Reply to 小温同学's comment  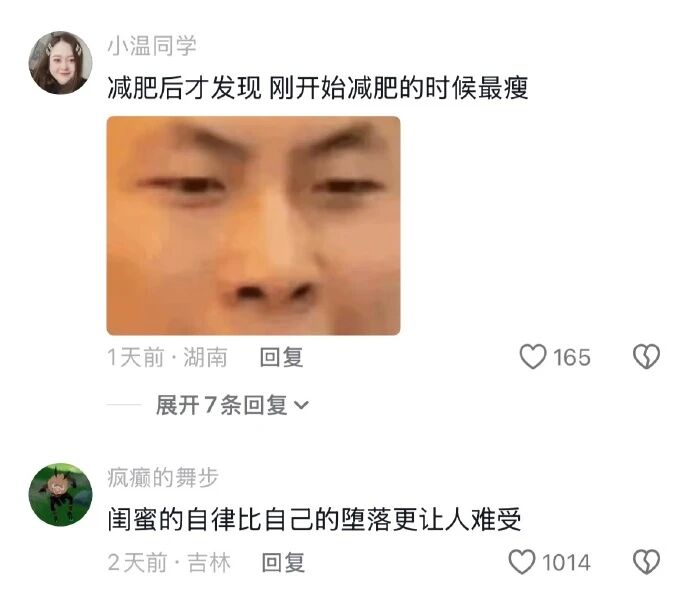[281, 357]
